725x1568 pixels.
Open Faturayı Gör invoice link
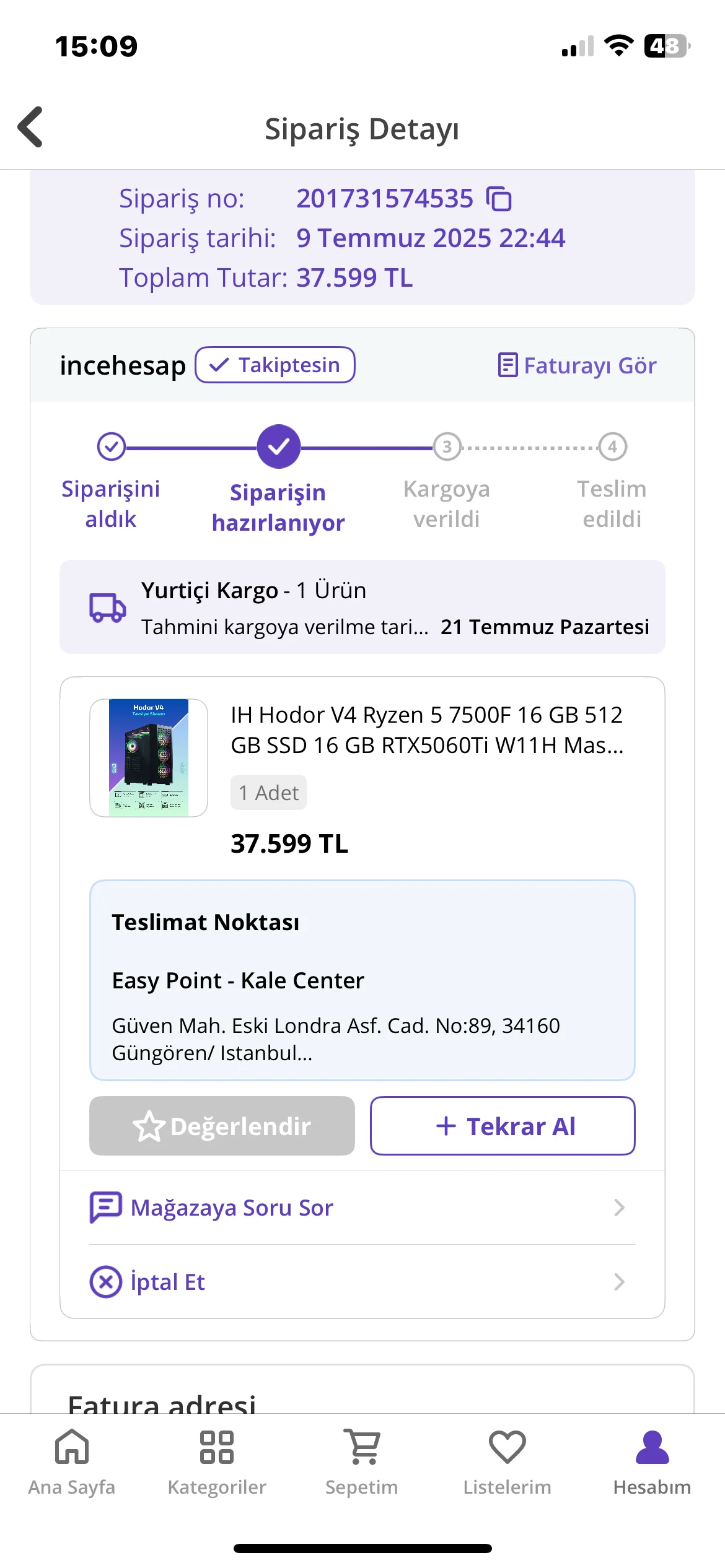(x=577, y=365)
